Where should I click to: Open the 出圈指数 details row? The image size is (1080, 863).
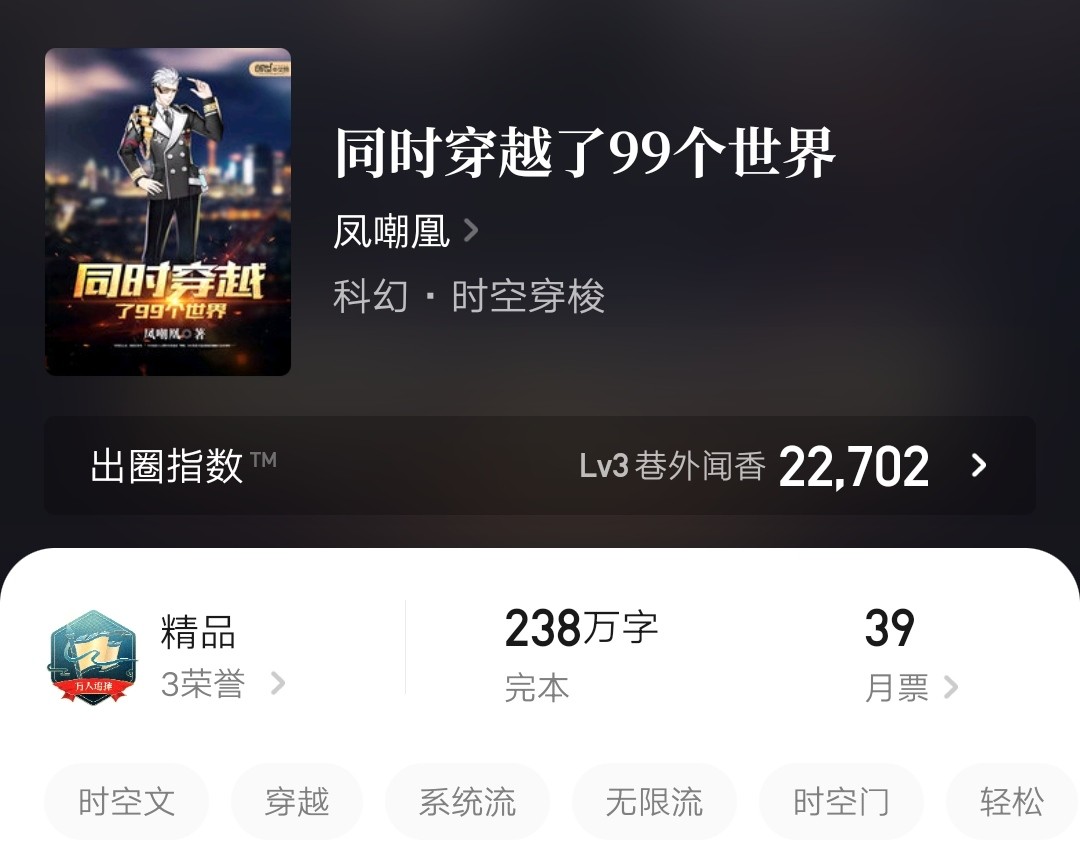coord(540,466)
